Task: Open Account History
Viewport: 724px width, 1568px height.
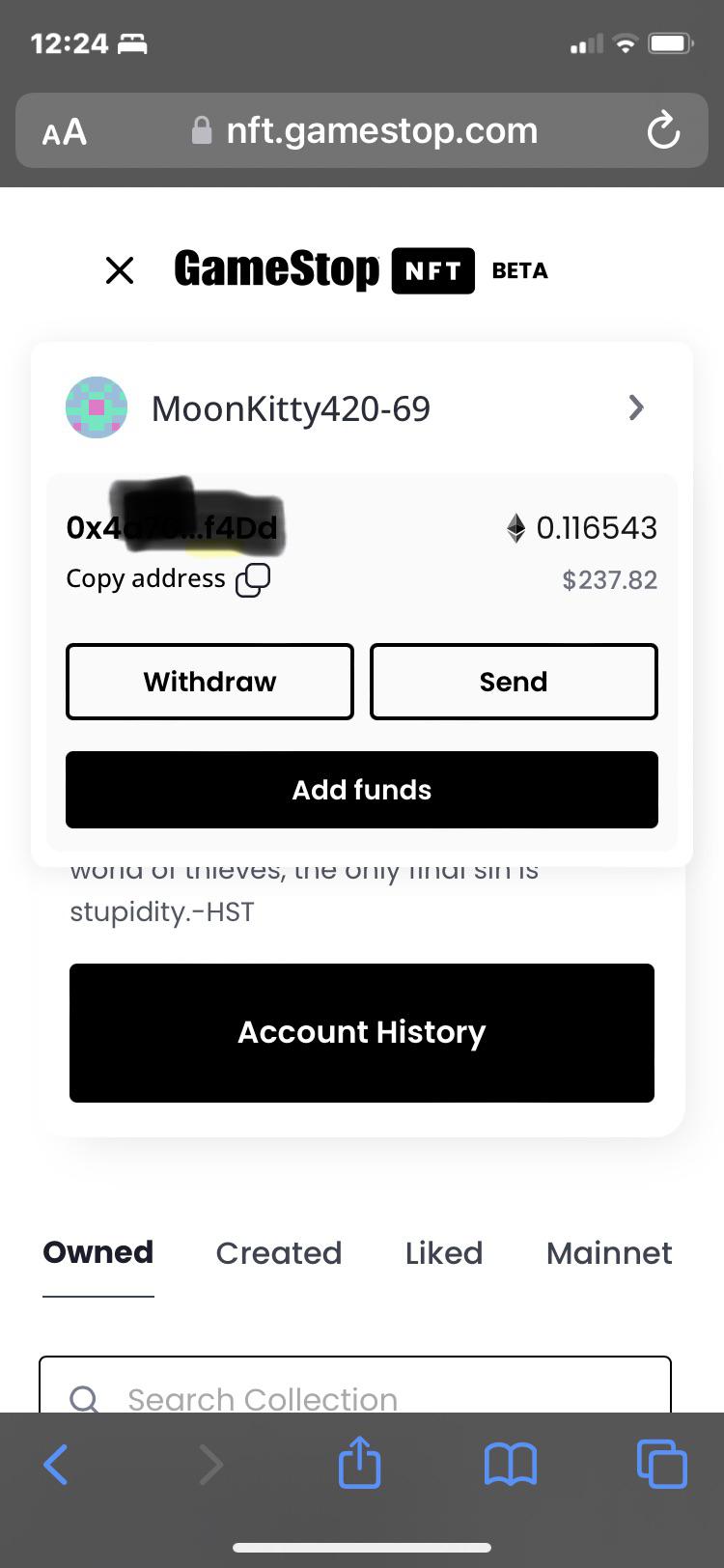Action: point(362,1032)
